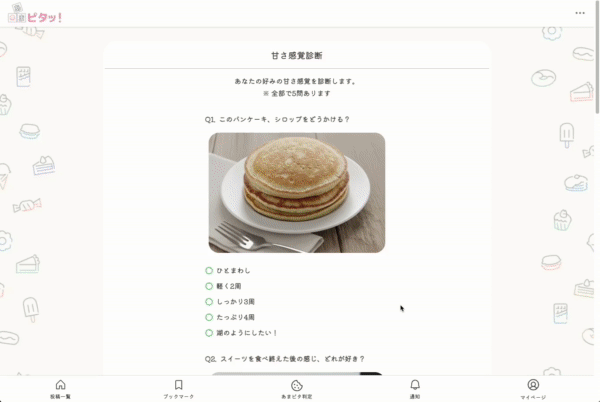Switch to the 投稿一覧 home tab
The image size is (600, 402).
click(60, 389)
